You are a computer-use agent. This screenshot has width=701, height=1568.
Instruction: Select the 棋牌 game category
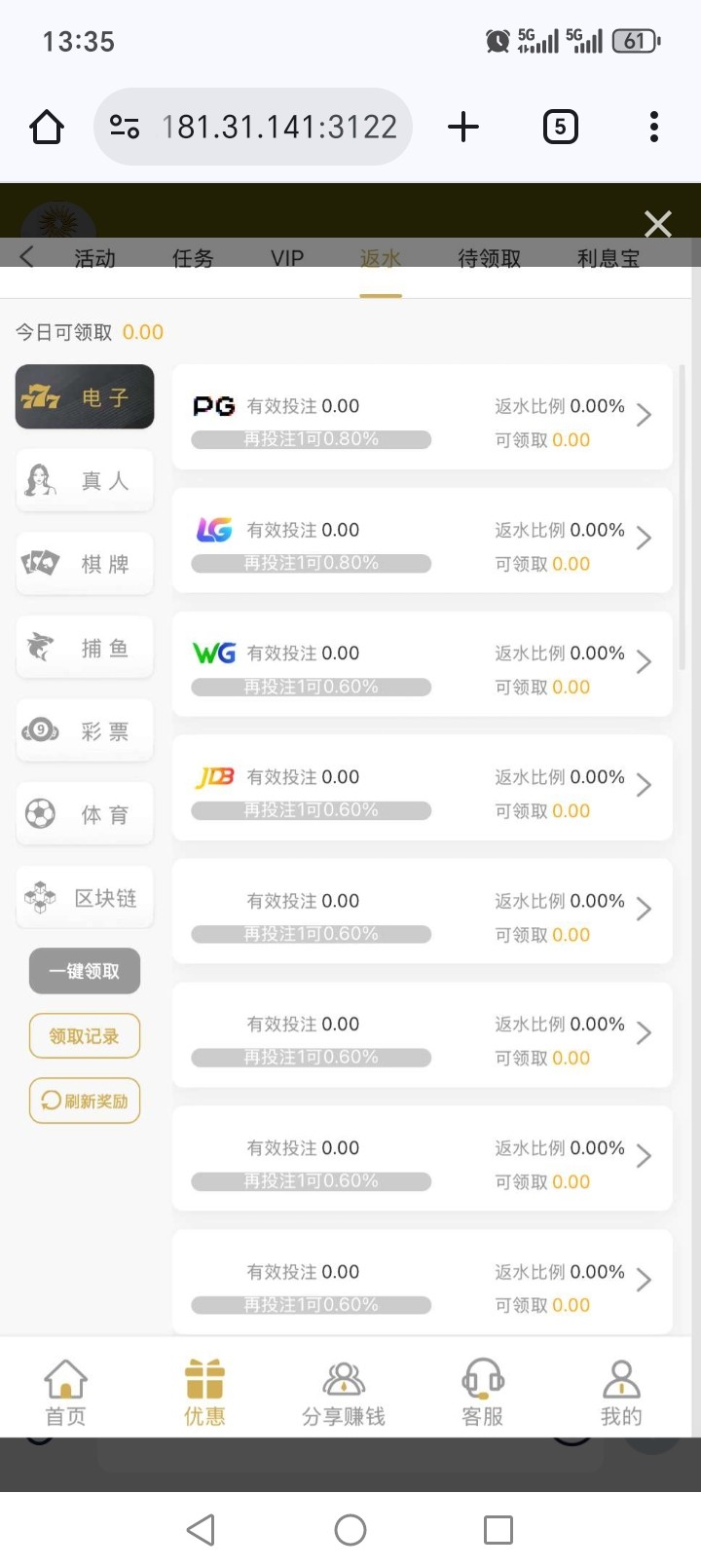pos(85,563)
